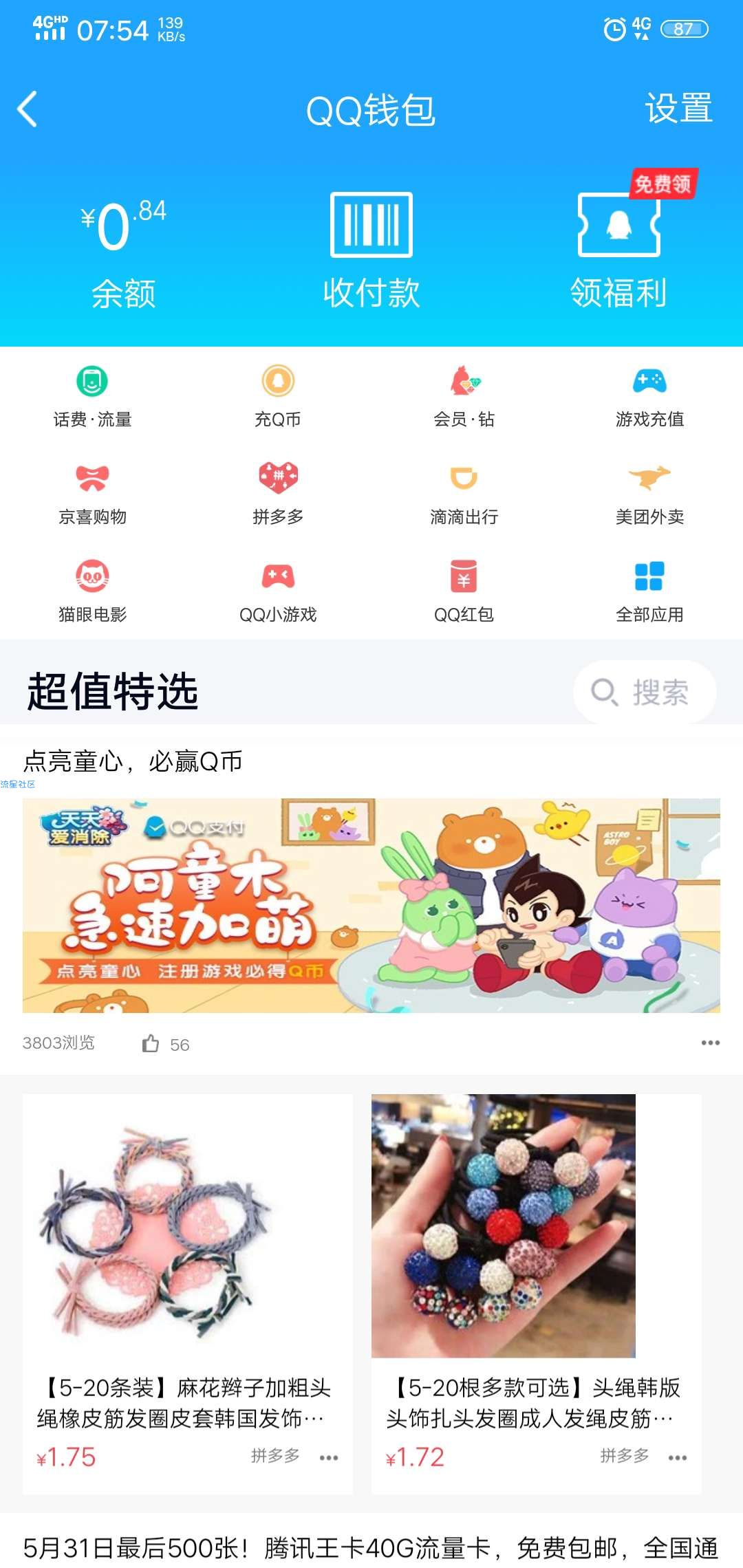Open 会员·钻 service

464,397
